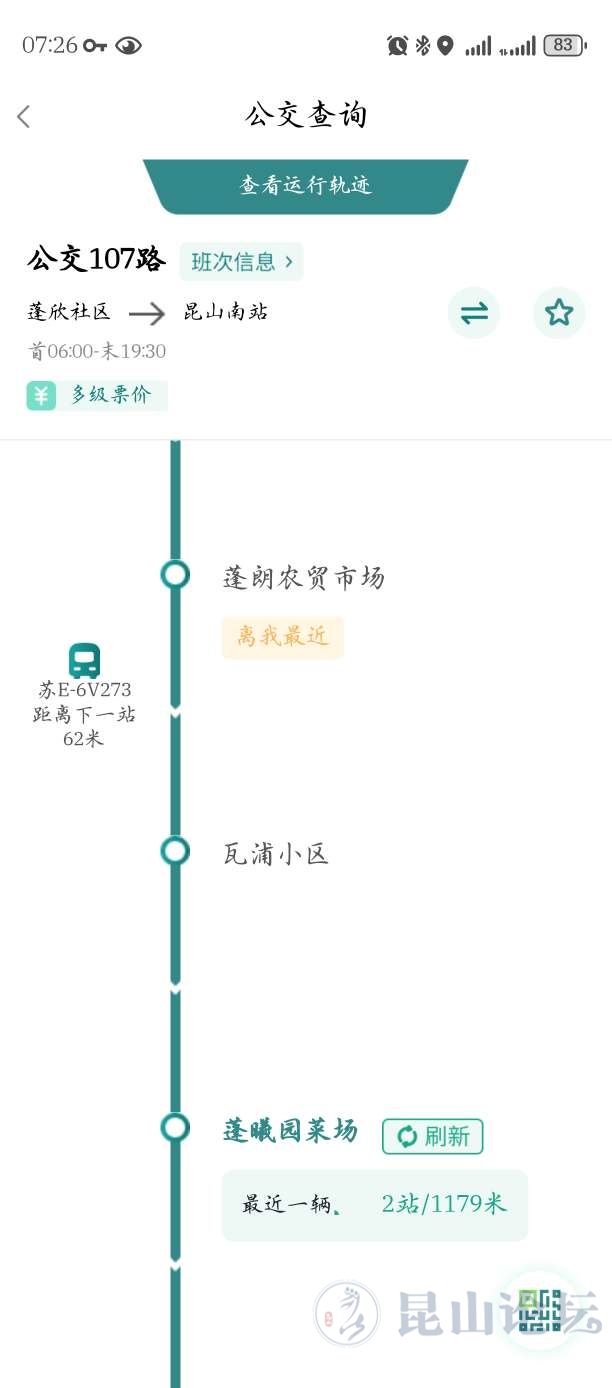The image size is (612, 1388).
Task: Swap route direction between 蓬欣社区 and 昆山南站
Action: (x=474, y=313)
